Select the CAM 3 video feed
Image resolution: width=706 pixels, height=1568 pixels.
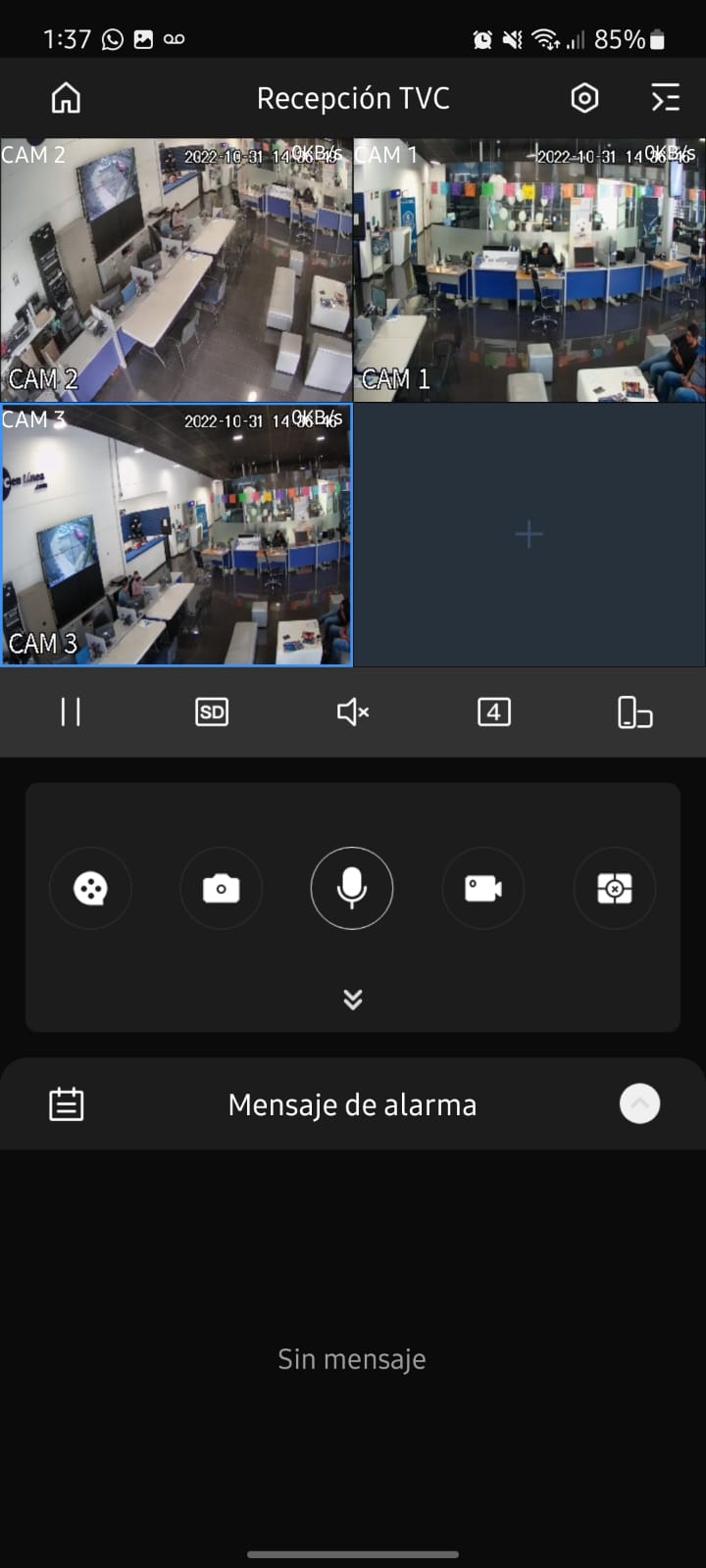(x=176, y=535)
